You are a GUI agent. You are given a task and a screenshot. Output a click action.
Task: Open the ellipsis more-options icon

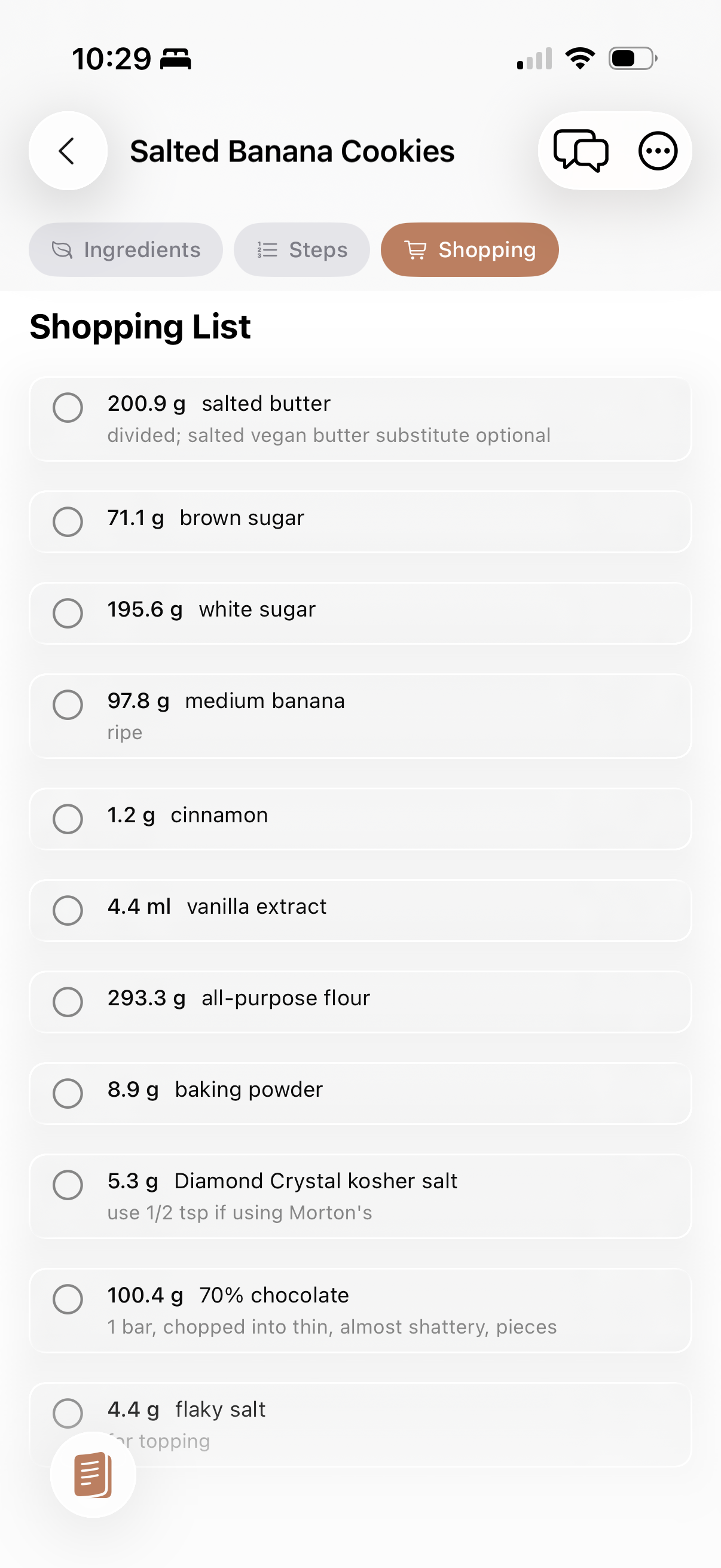pos(658,151)
